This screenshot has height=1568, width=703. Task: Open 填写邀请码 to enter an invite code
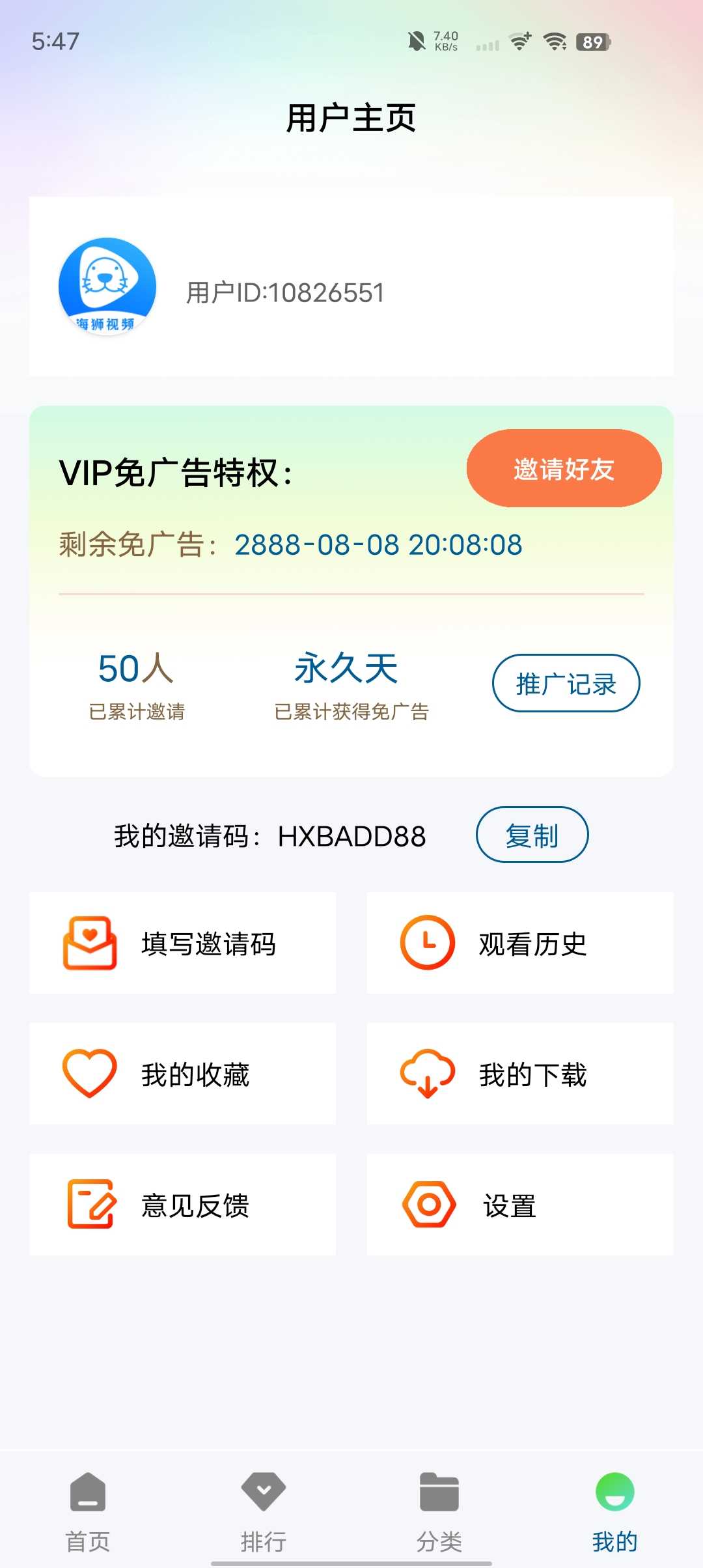(x=182, y=943)
